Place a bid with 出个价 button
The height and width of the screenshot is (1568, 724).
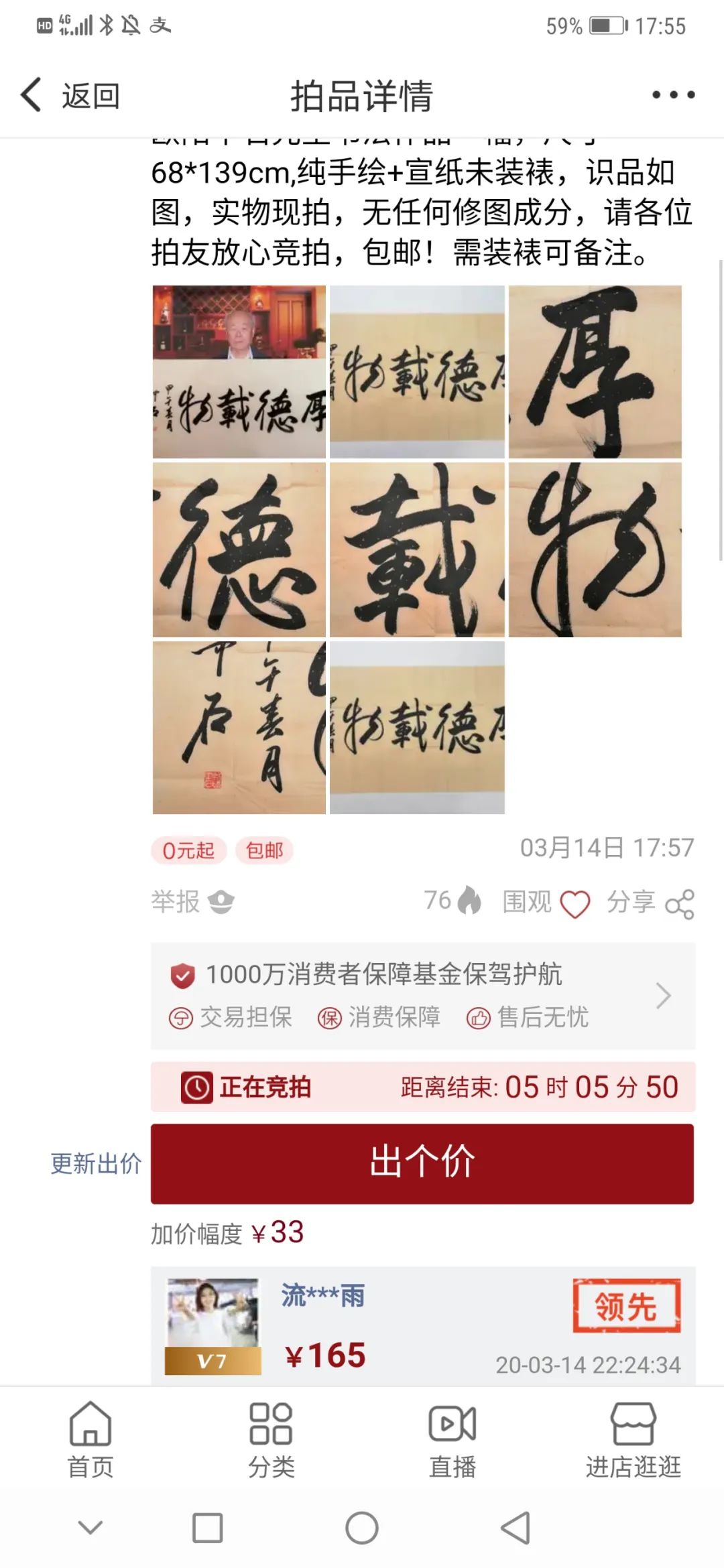point(422,1163)
